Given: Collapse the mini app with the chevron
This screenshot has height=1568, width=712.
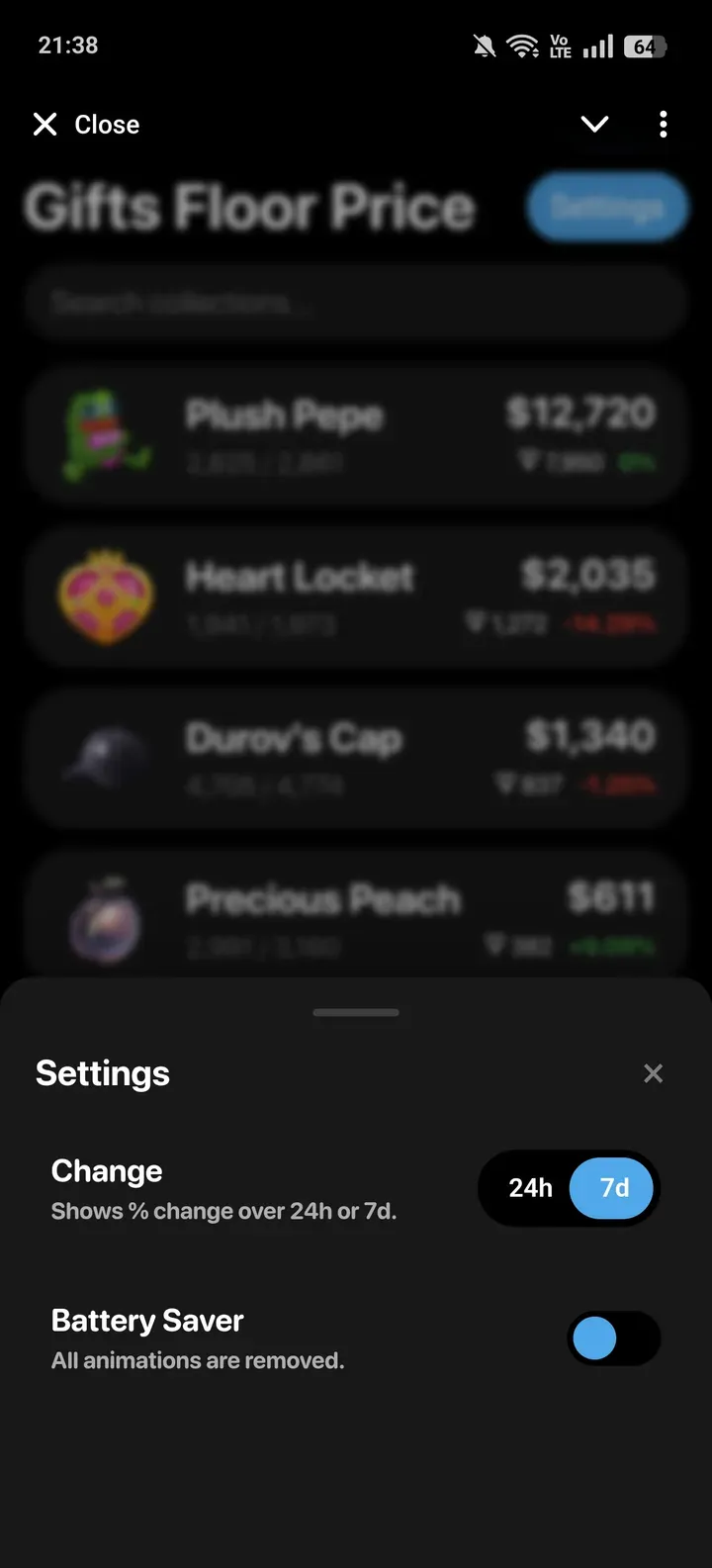Looking at the screenshot, I should pyautogui.click(x=594, y=124).
